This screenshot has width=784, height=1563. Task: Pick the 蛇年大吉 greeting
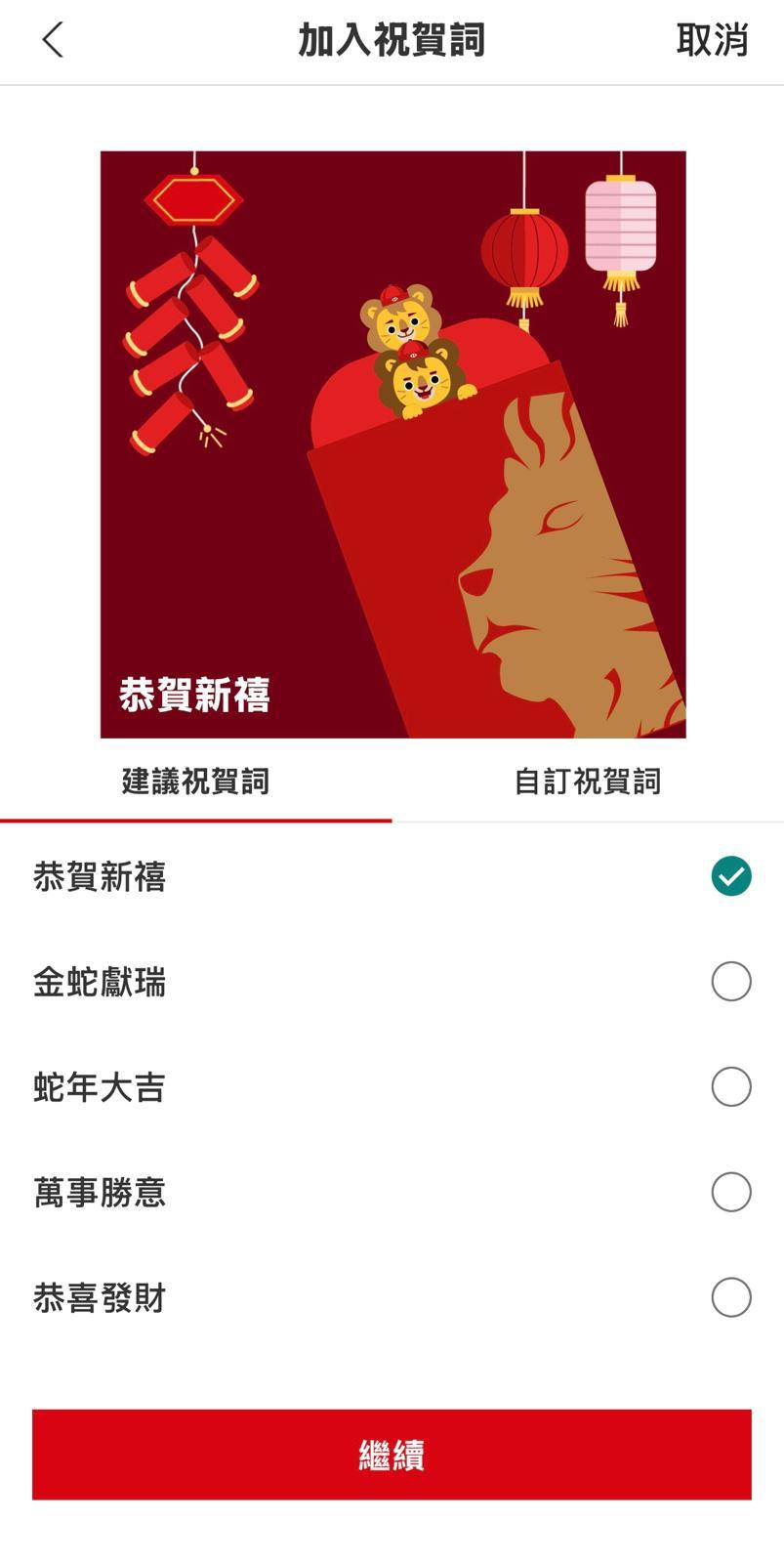pyautogui.click(x=730, y=1087)
